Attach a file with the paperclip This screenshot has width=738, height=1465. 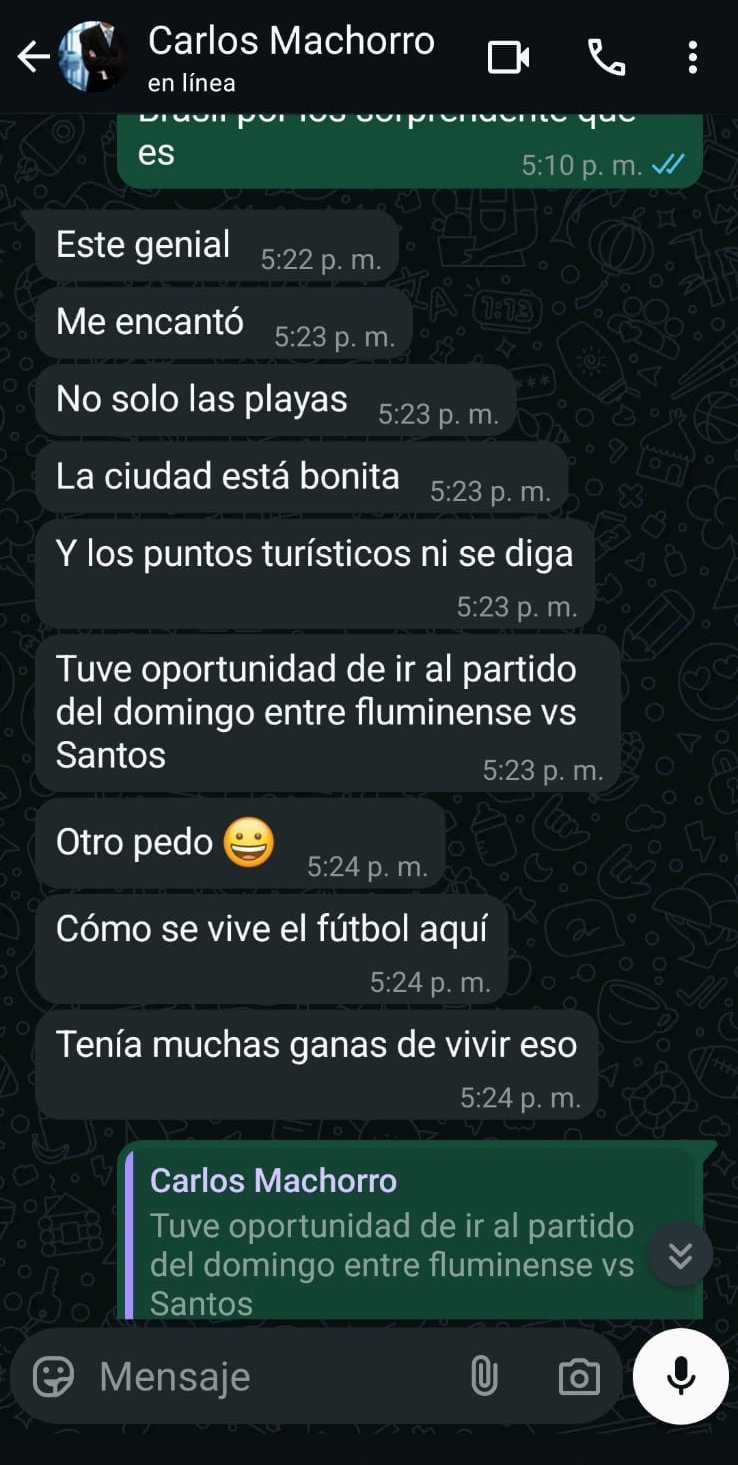pyautogui.click(x=484, y=1377)
